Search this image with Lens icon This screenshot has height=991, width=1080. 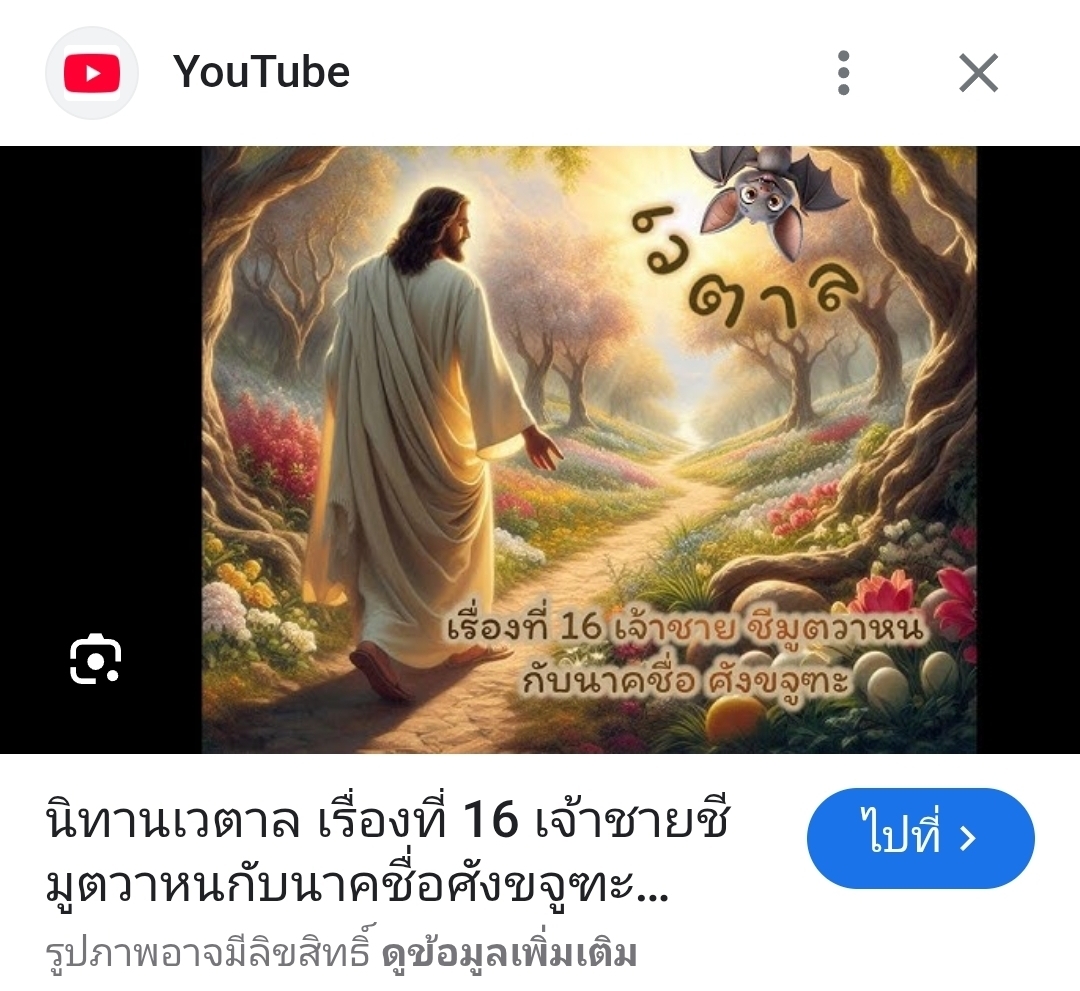coord(96,660)
